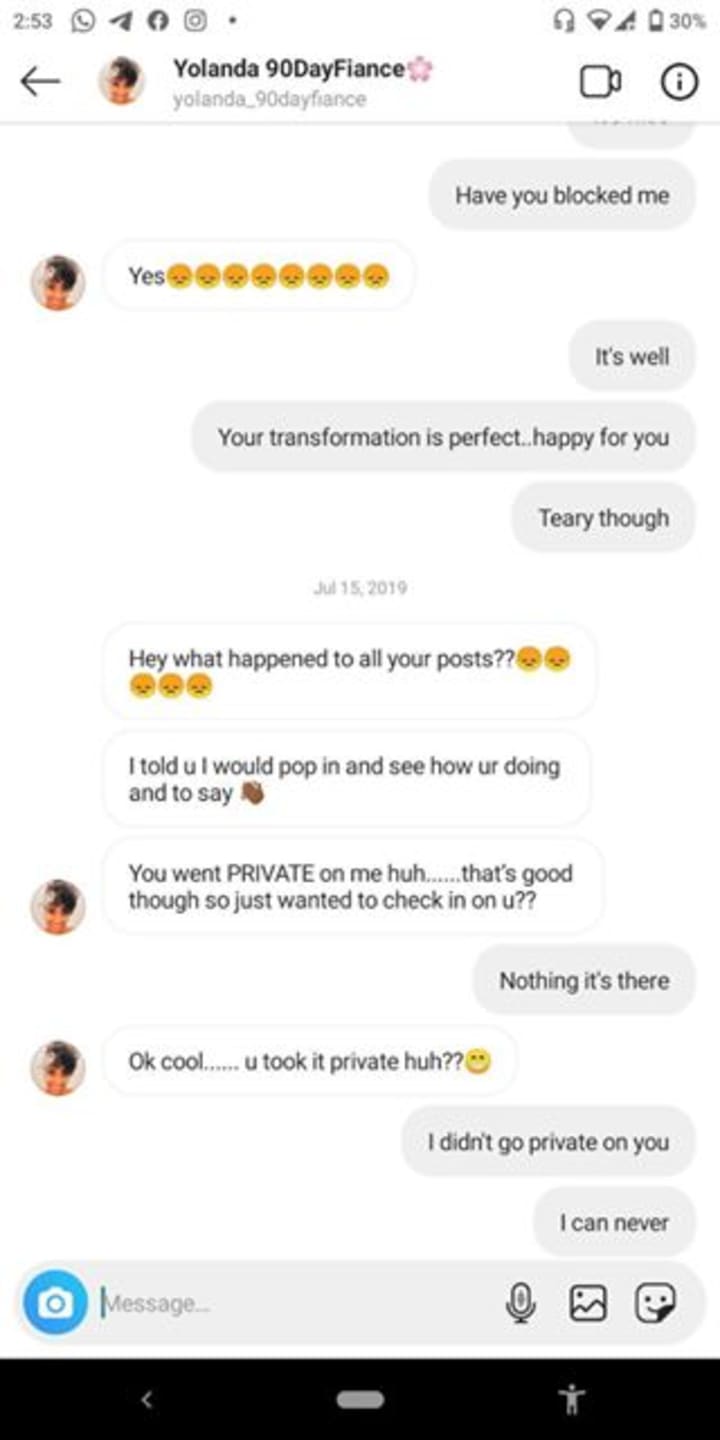Focus the Message text field

coord(290,1303)
